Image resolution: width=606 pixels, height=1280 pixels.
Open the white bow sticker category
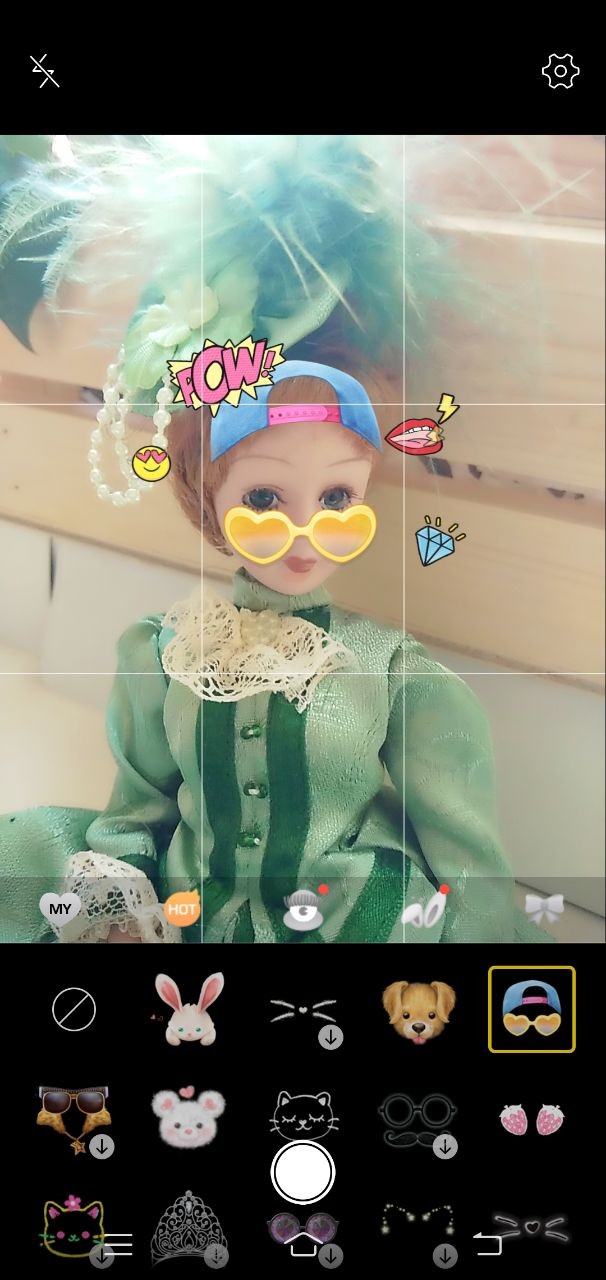tap(544, 908)
